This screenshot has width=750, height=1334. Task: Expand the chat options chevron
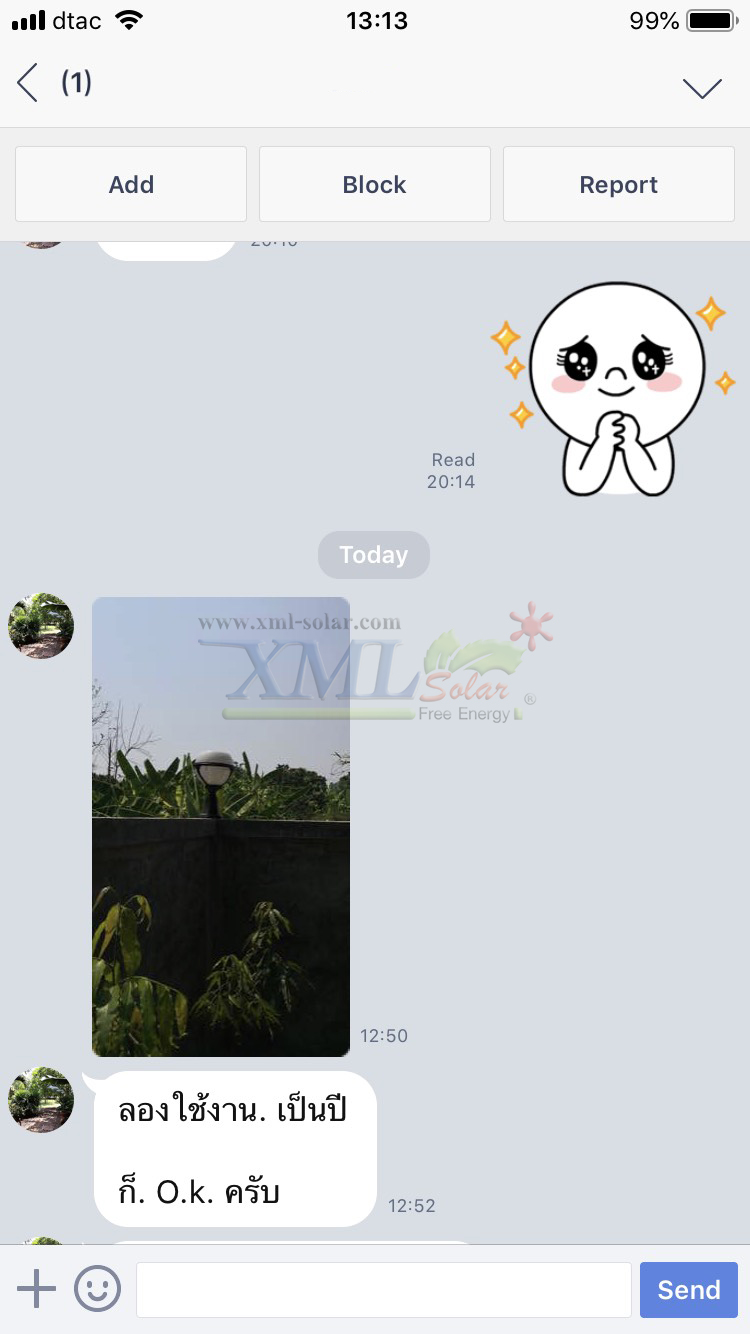coord(702,88)
